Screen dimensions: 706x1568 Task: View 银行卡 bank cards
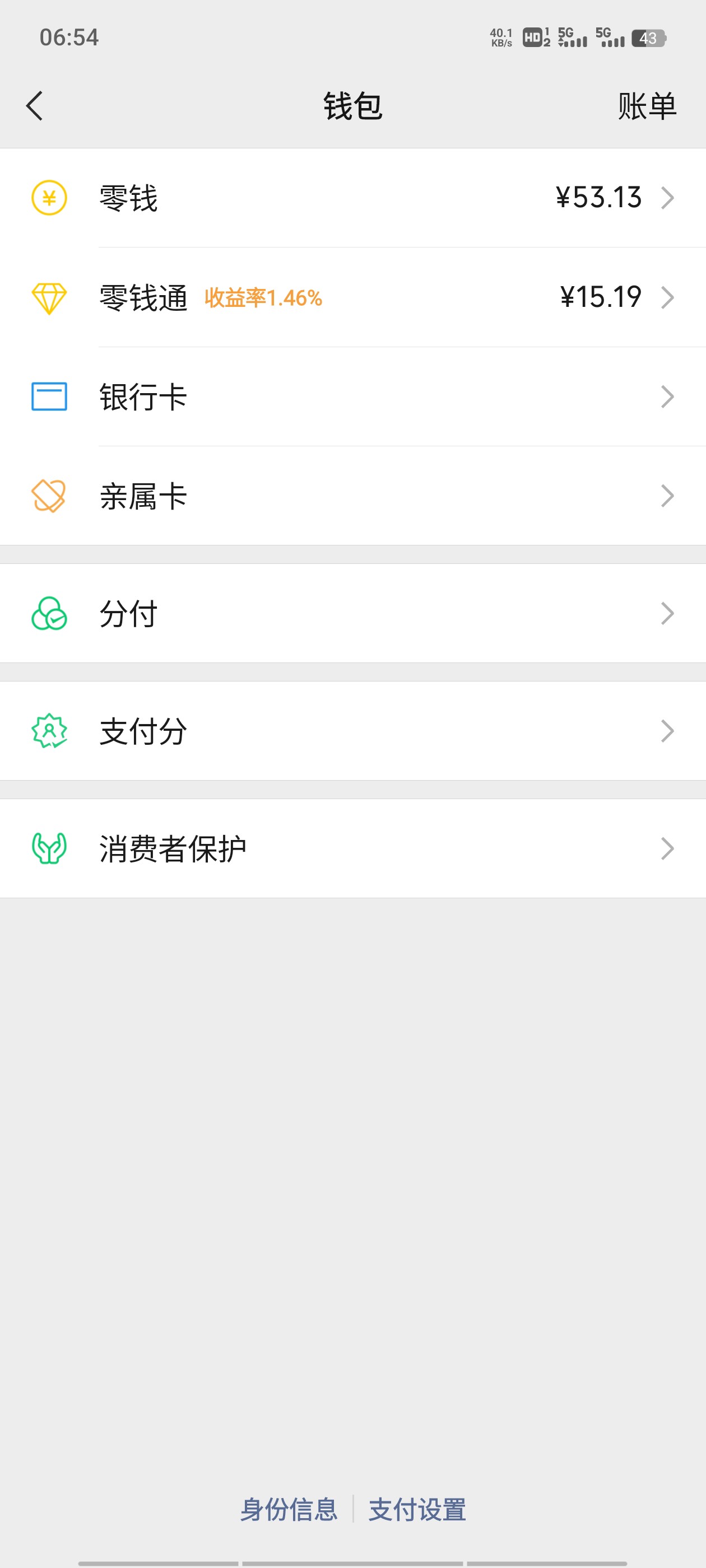pos(352,397)
